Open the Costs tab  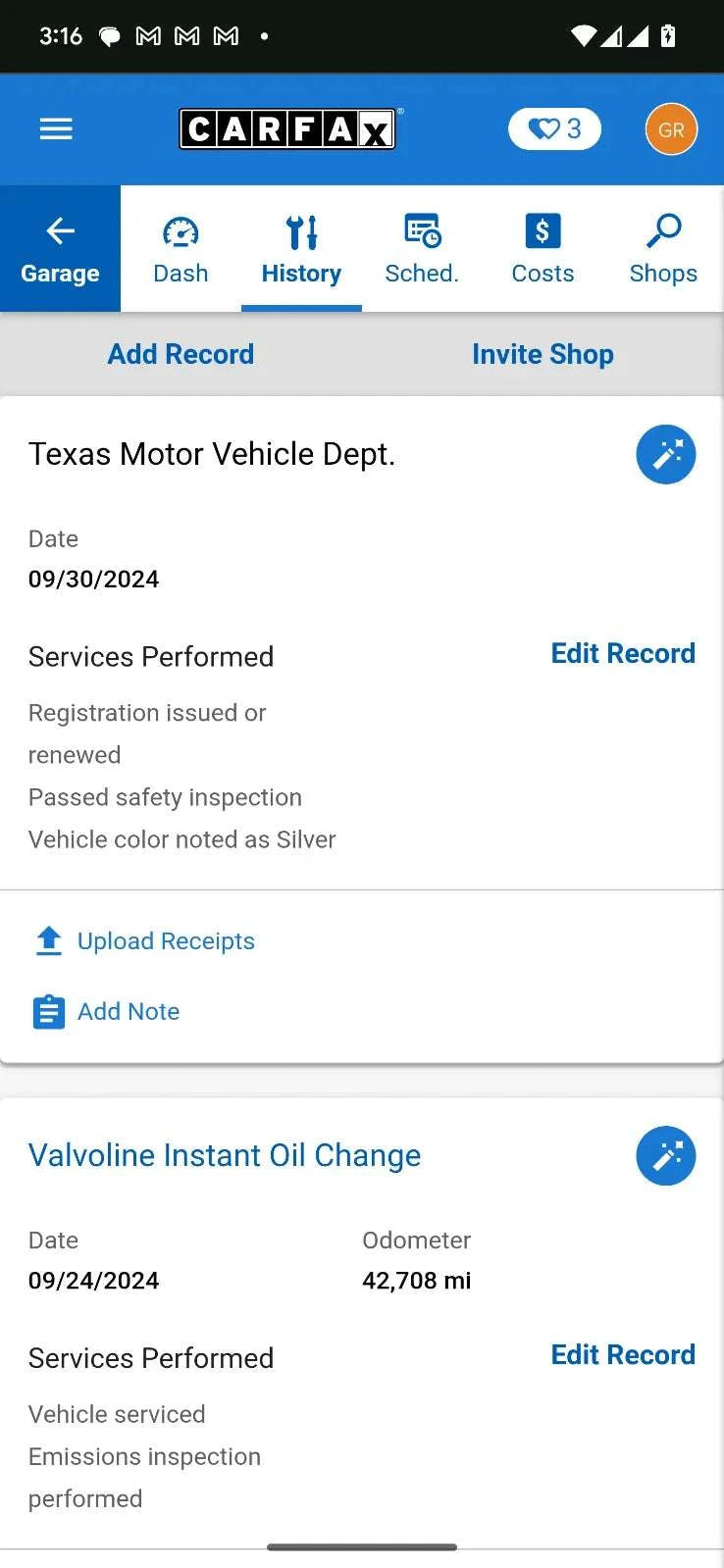(543, 250)
